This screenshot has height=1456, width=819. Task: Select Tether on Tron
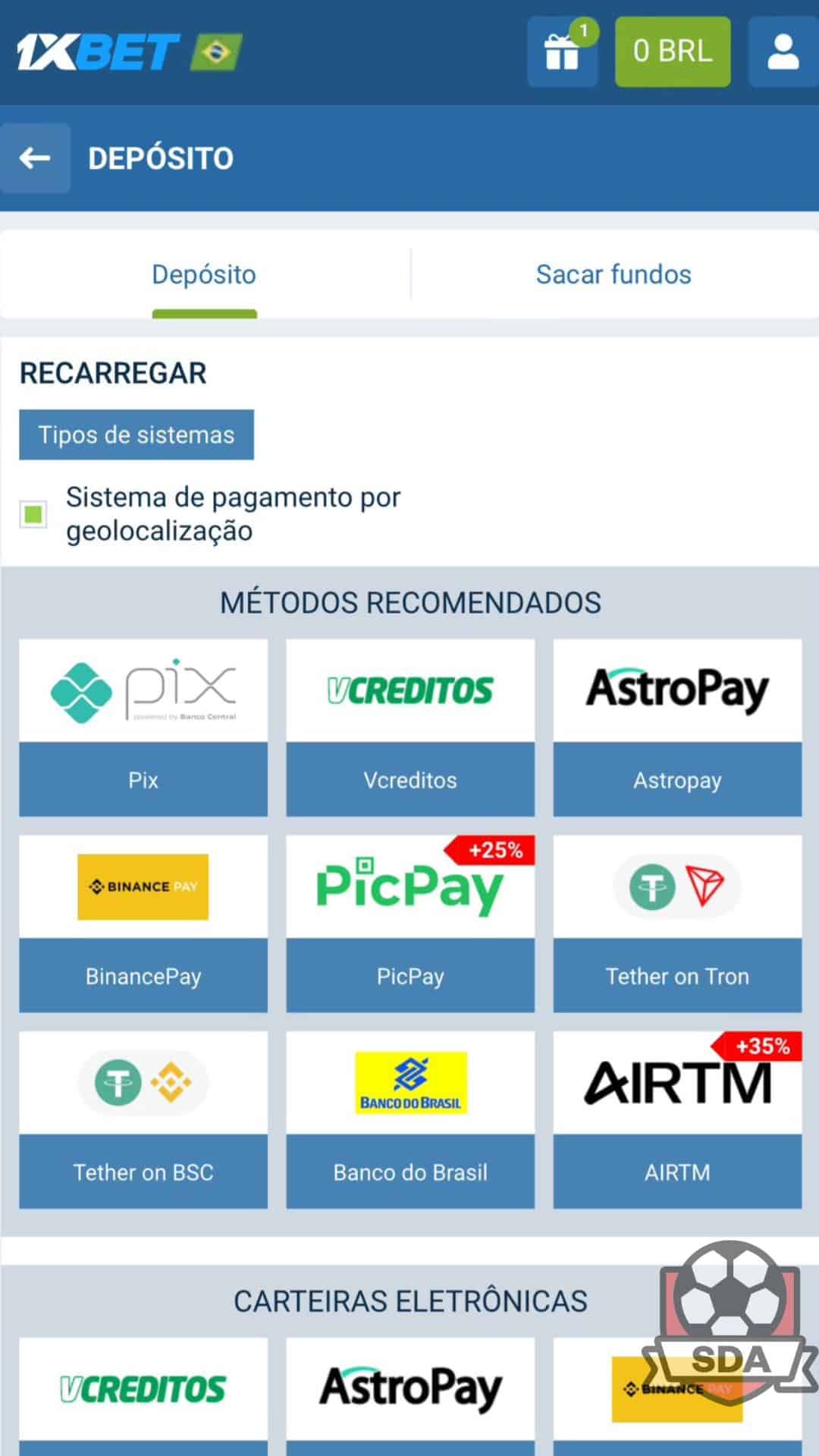(x=677, y=923)
